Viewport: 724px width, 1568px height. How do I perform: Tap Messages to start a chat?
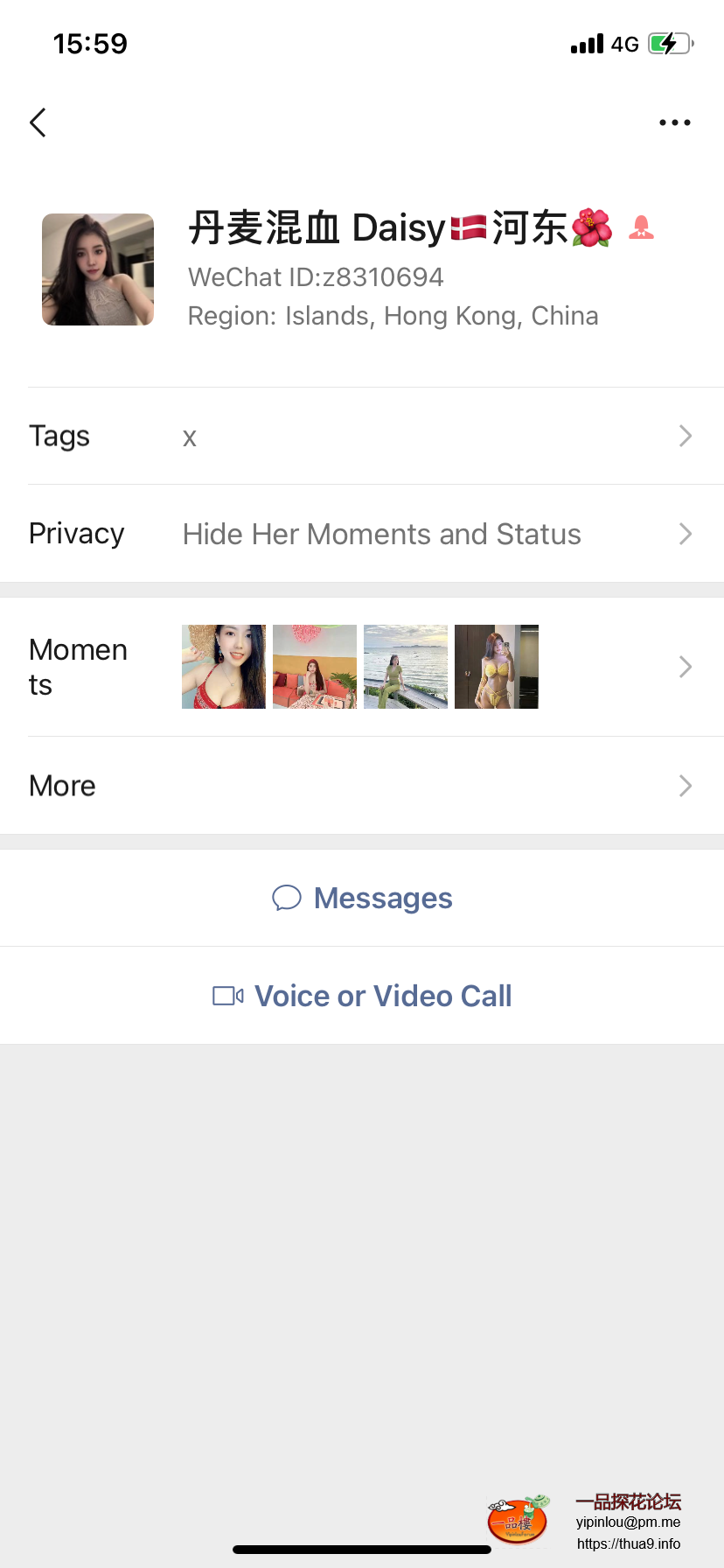click(x=362, y=898)
